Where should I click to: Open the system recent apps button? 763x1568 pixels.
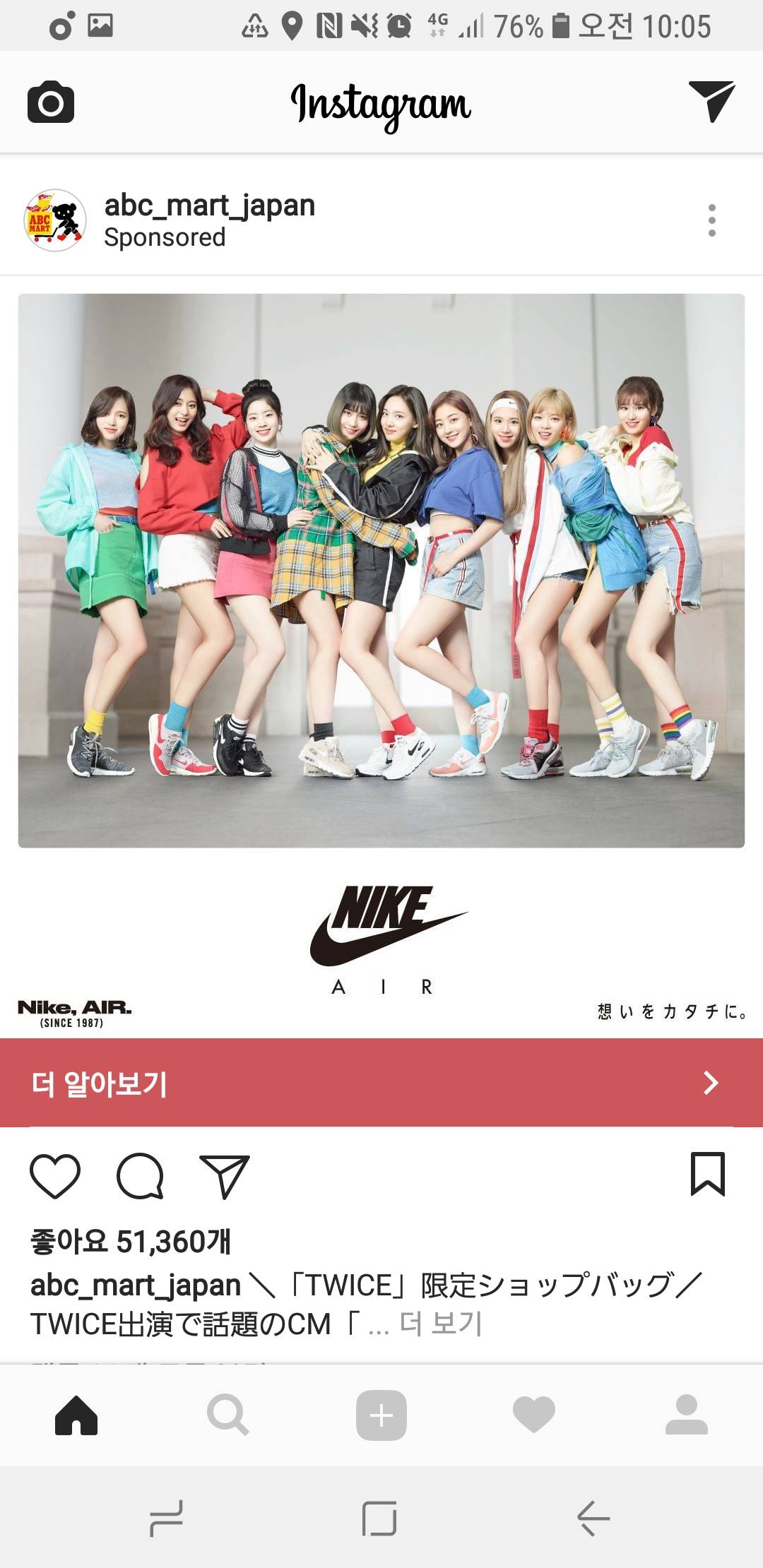pos(167,1519)
